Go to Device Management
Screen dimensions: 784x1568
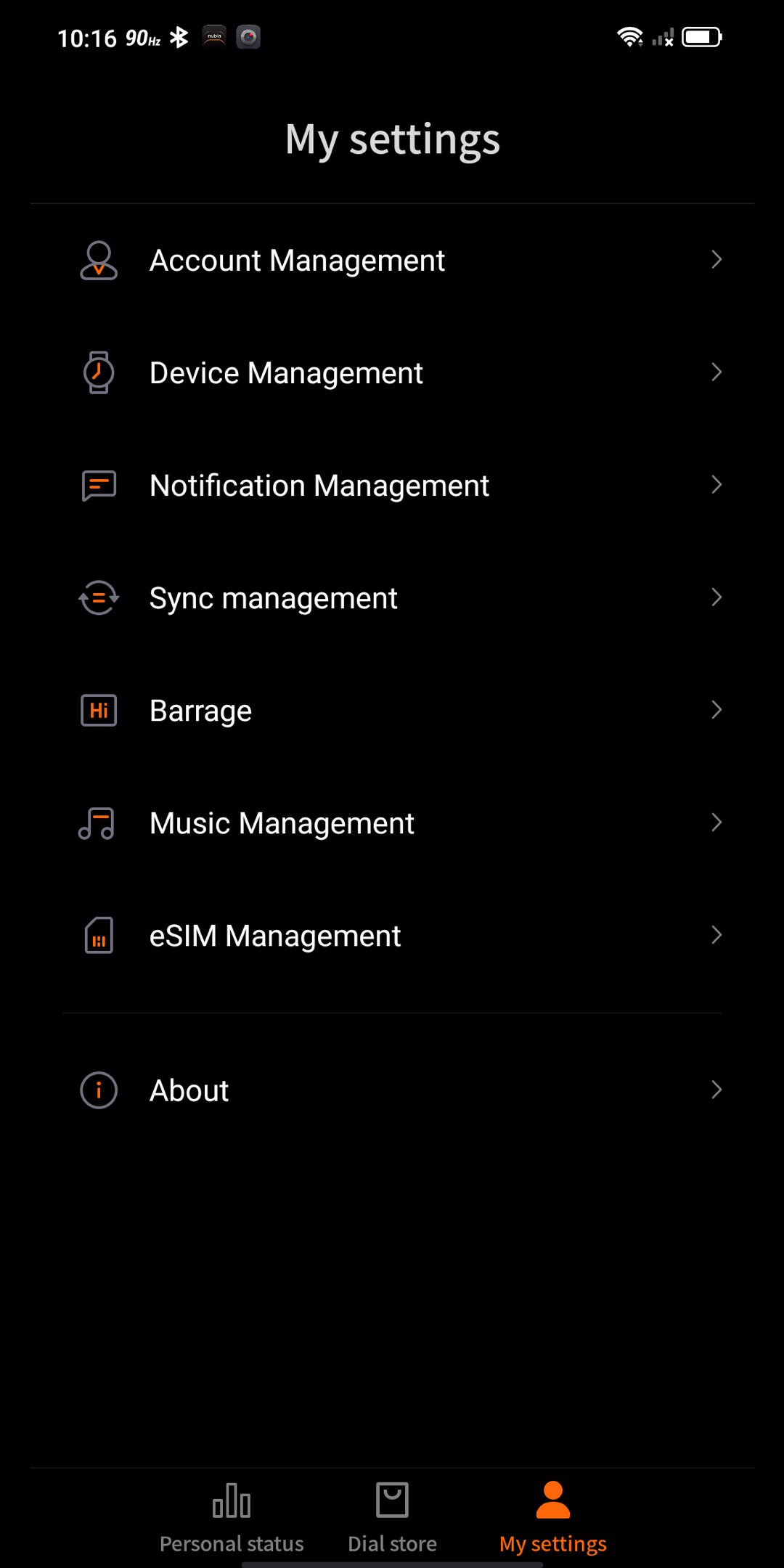click(392, 373)
